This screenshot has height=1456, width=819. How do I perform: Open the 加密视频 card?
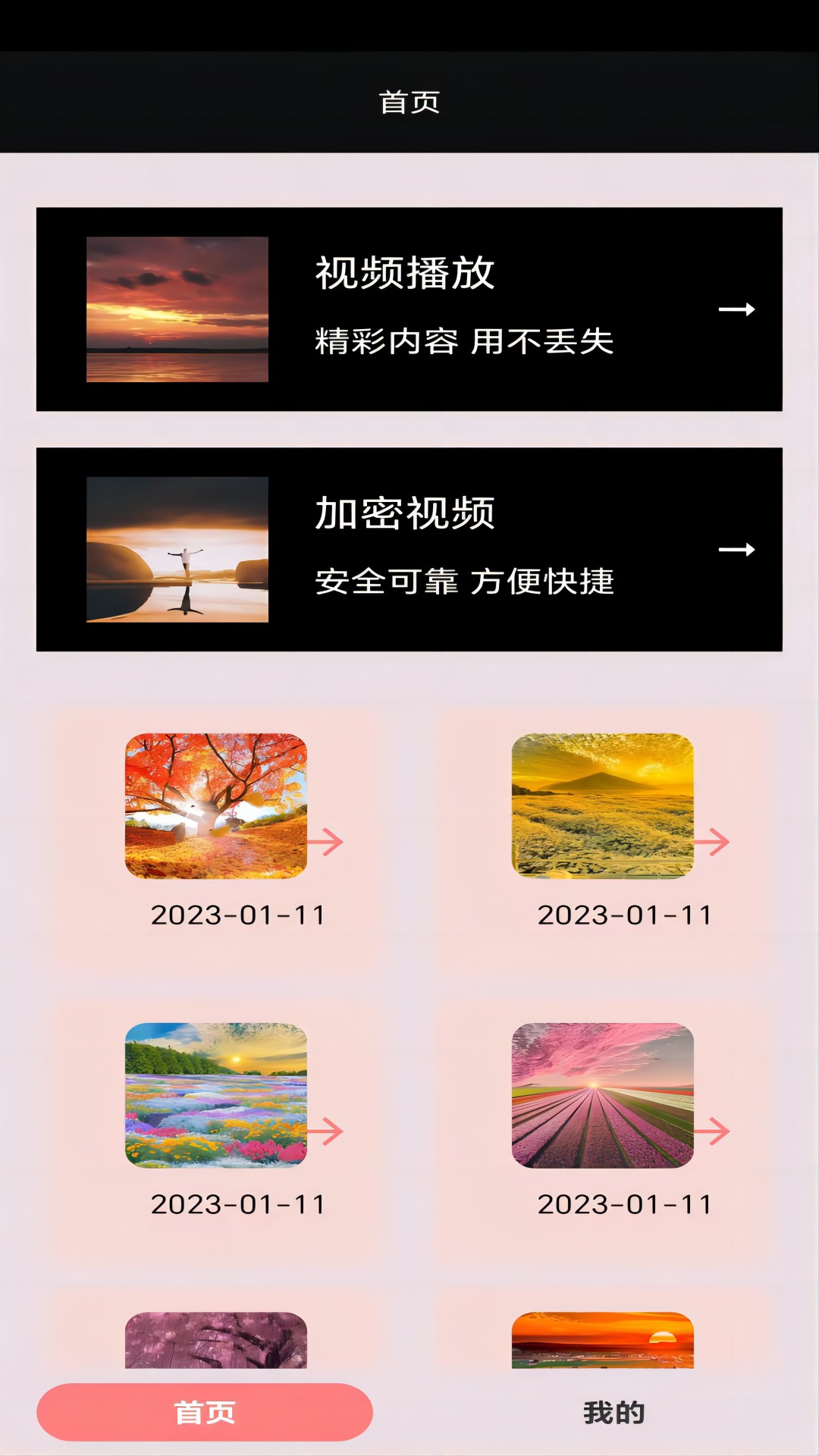[409, 549]
